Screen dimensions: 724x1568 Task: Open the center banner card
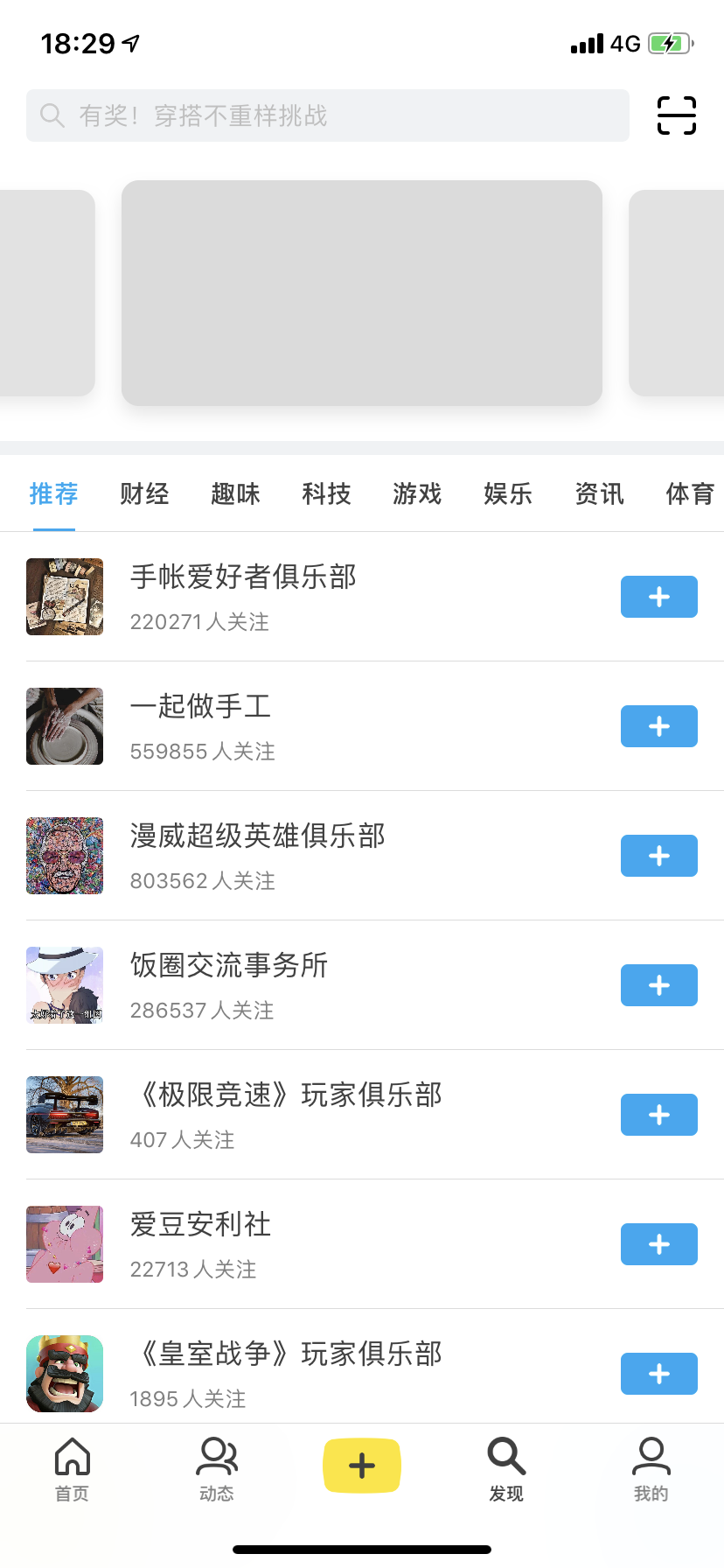362,293
